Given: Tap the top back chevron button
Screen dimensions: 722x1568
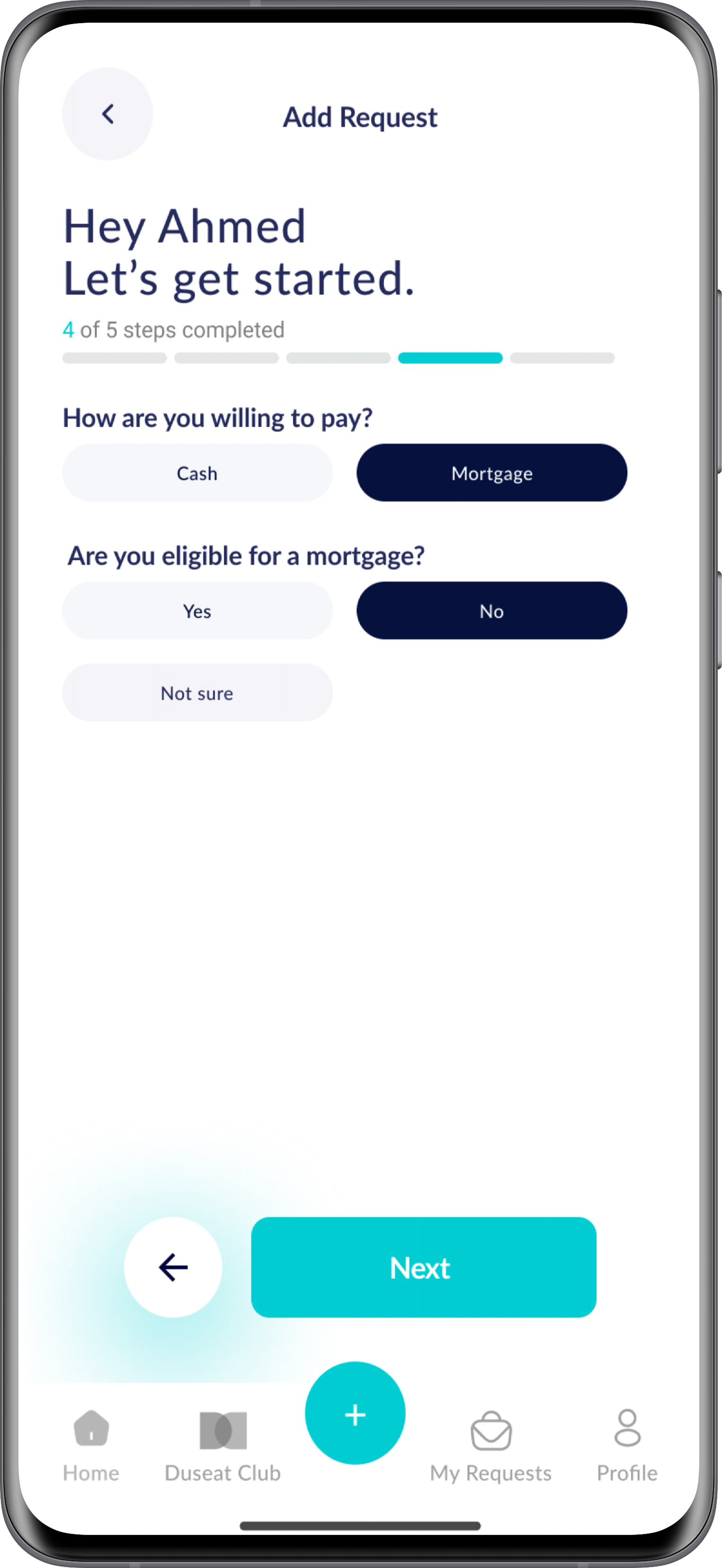Looking at the screenshot, I should (107, 114).
